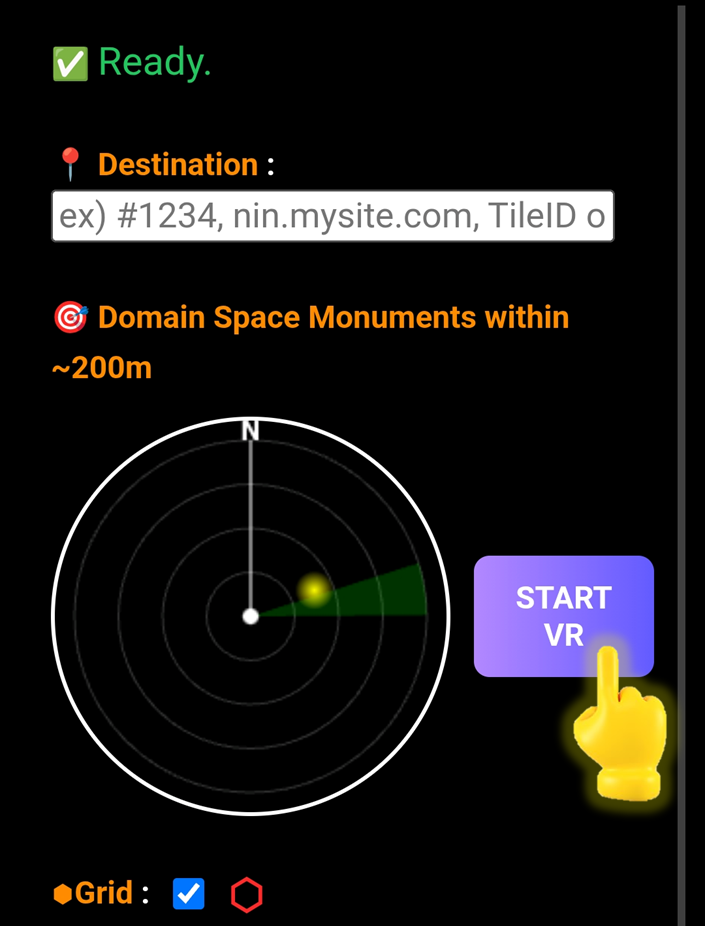This screenshot has width=705, height=926.
Task: Select the red hexagon grid option
Action: (247, 894)
